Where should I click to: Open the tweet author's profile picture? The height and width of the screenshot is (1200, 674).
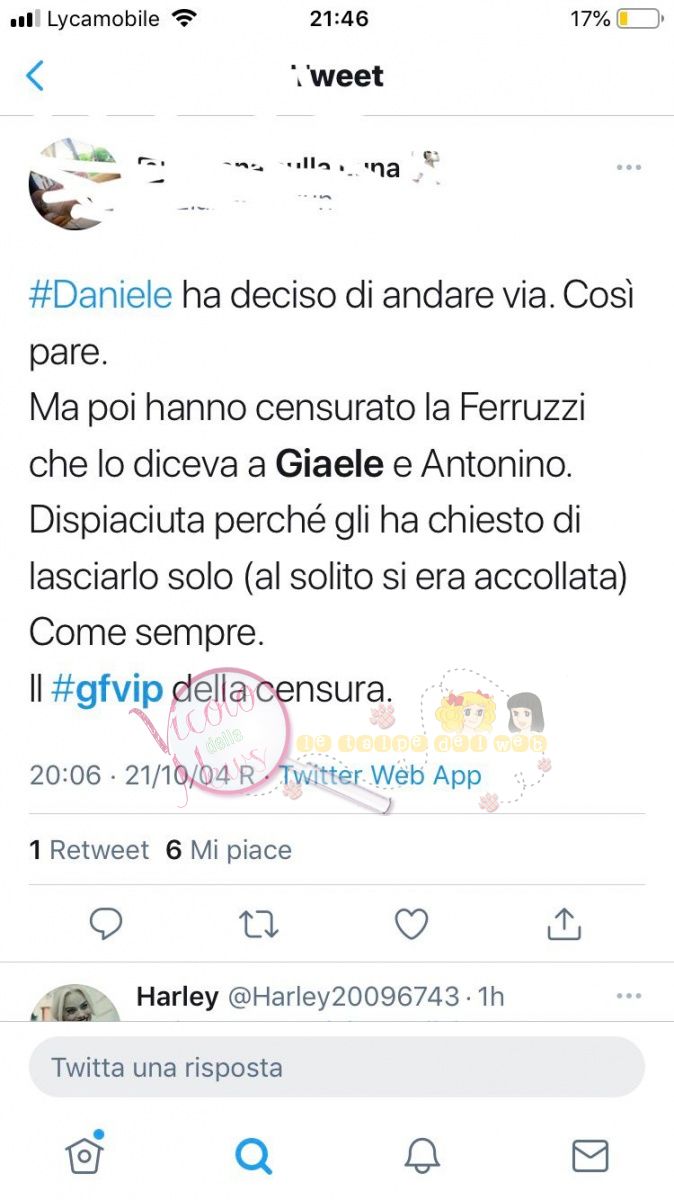(75, 185)
